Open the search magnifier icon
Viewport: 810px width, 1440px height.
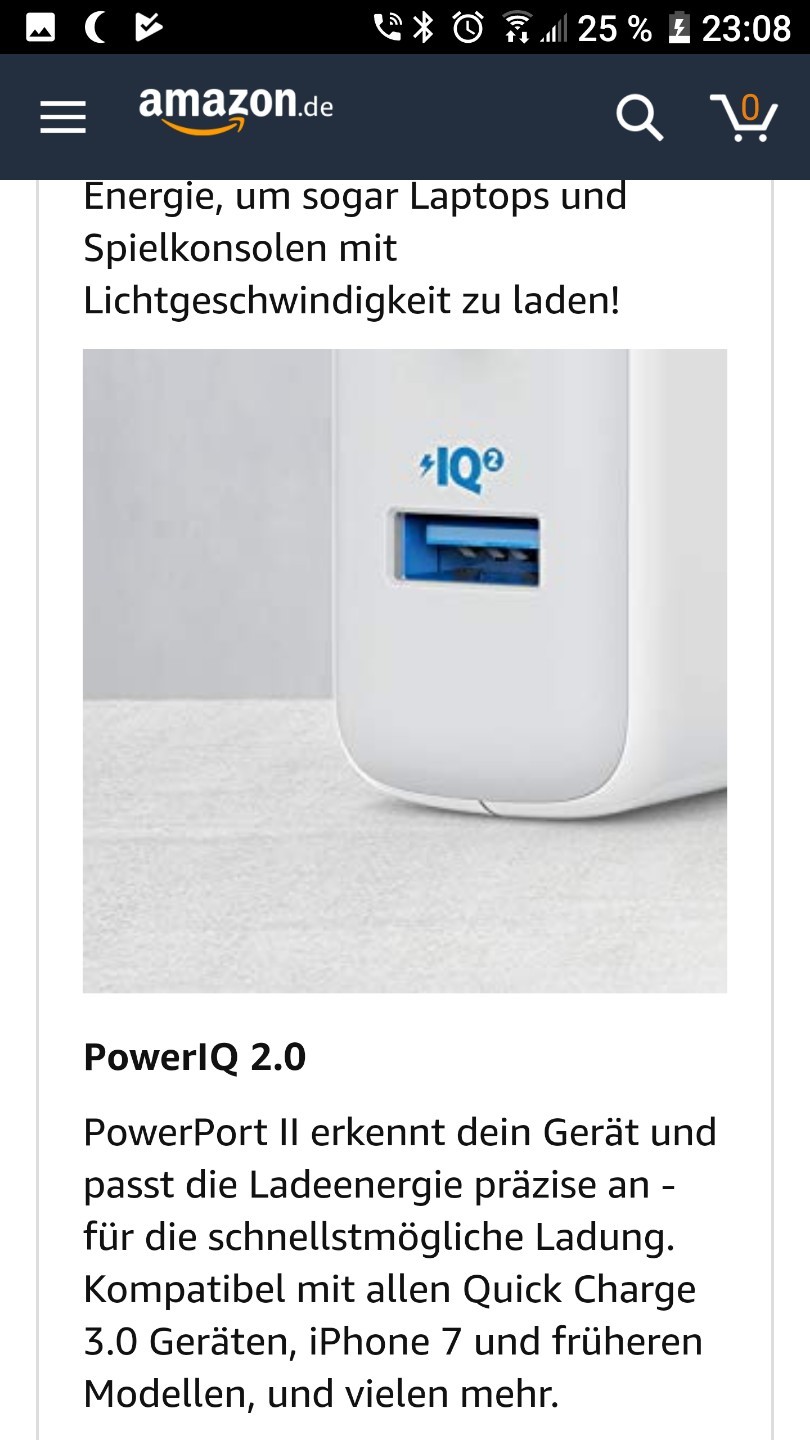point(639,118)
